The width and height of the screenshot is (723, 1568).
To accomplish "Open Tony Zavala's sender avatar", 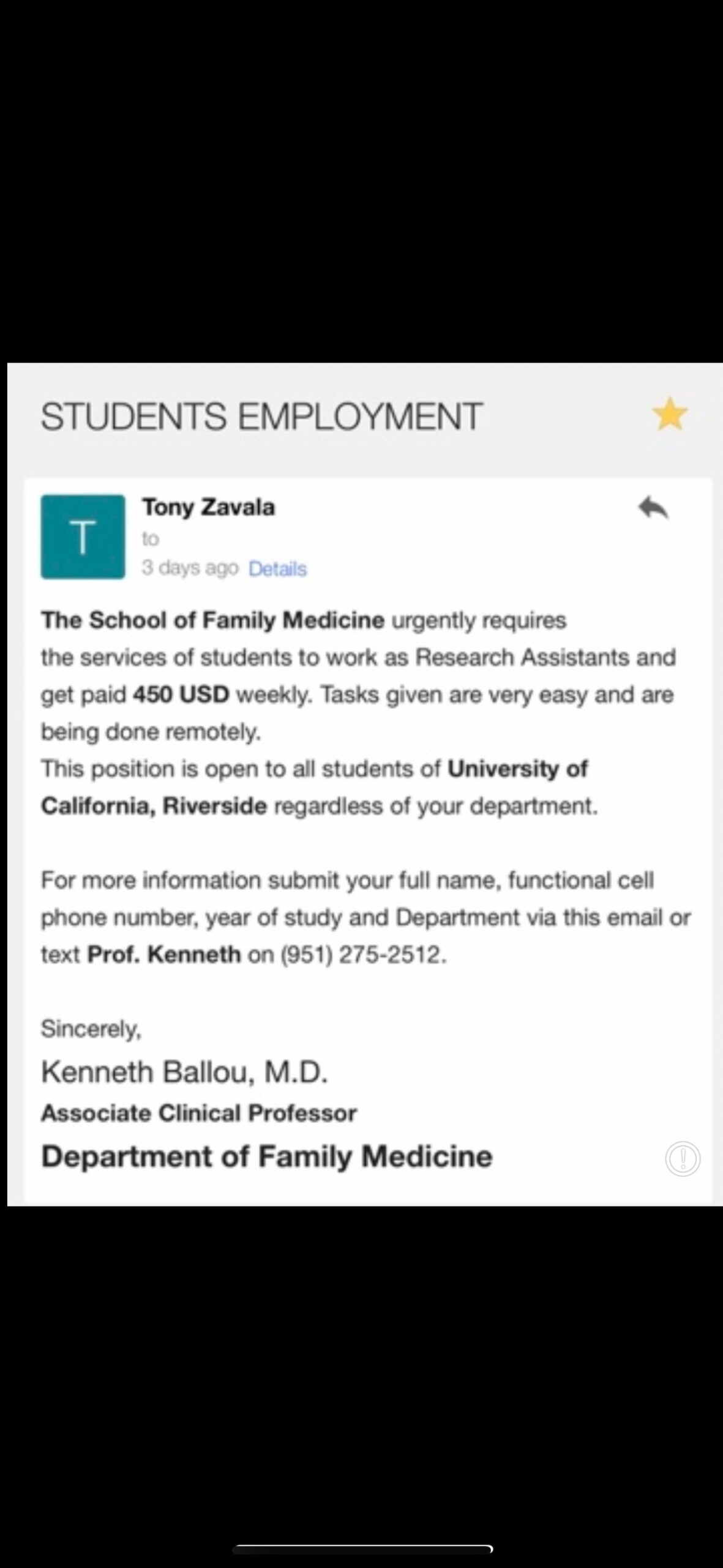I will click(x=83, y=537).
